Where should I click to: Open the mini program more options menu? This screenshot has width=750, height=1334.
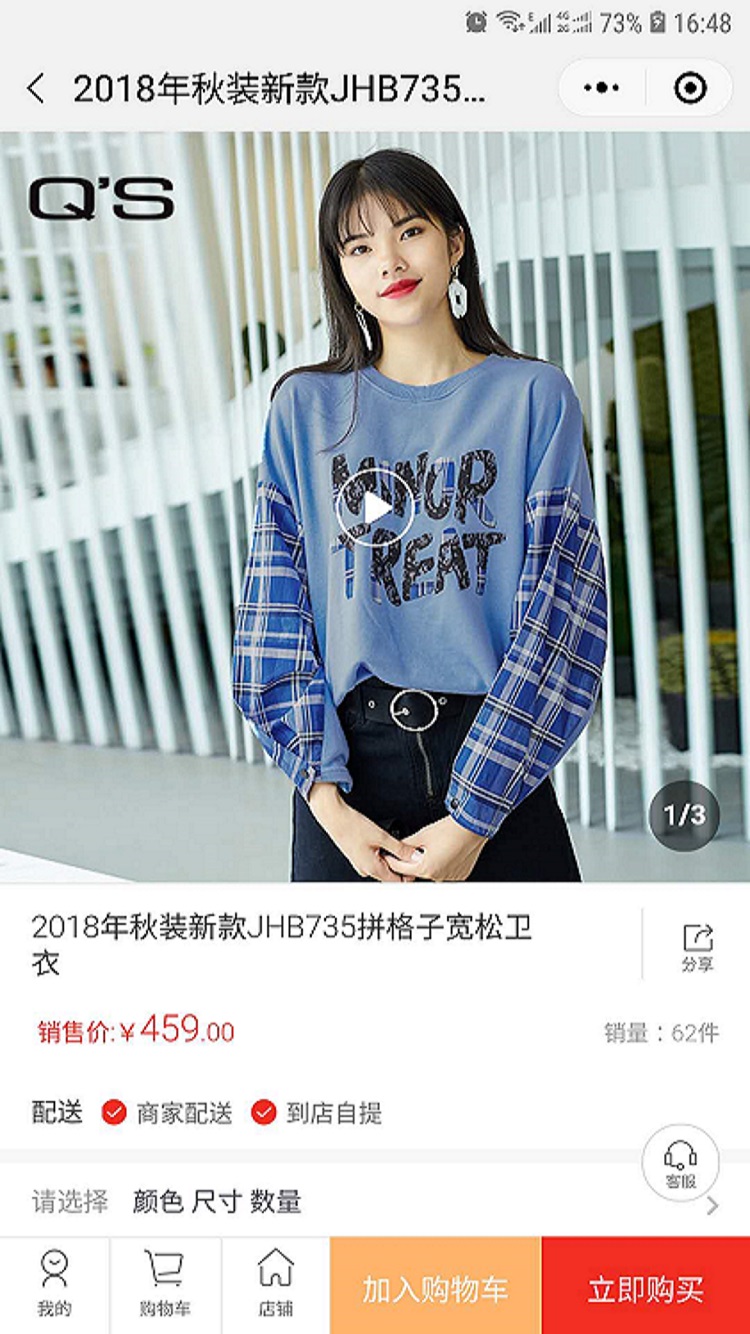[602, 88]
